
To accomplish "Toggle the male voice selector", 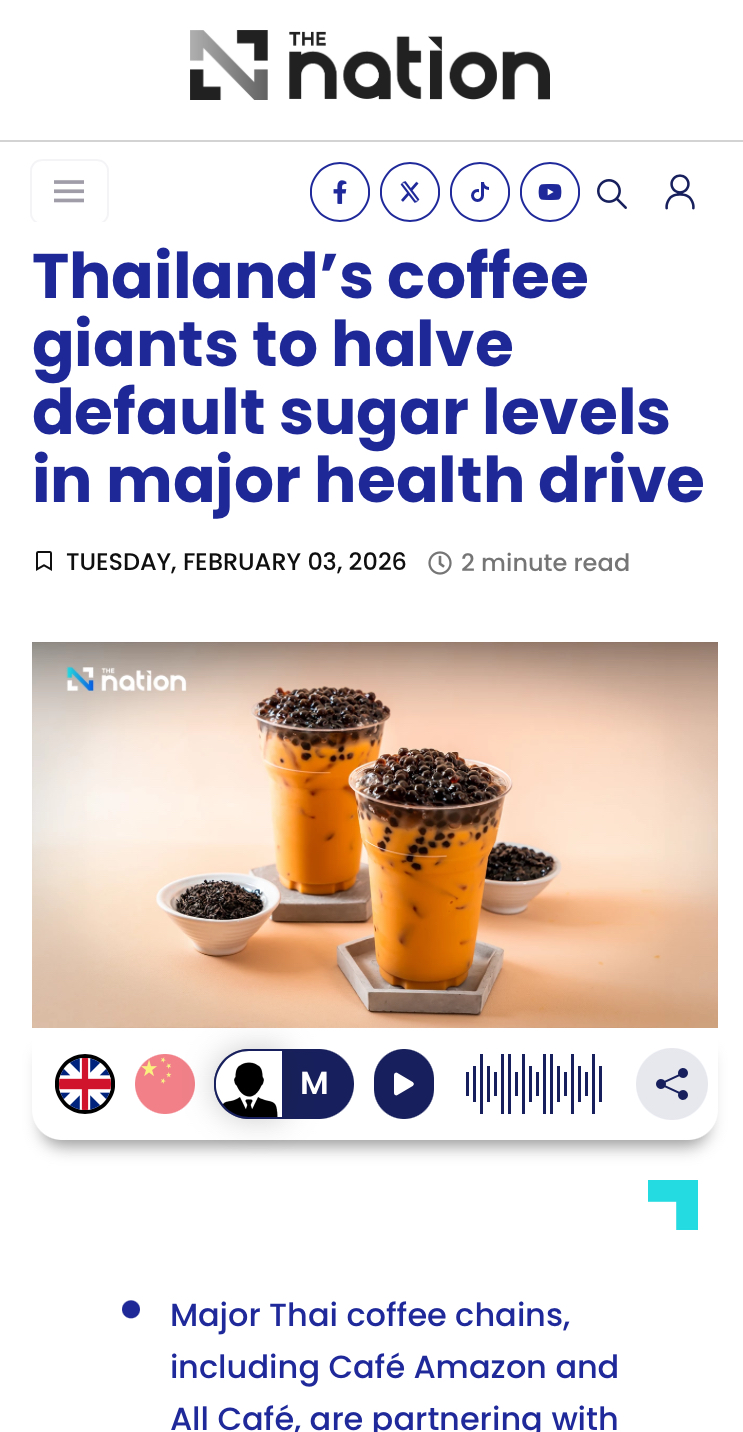I will [284, 1084].
